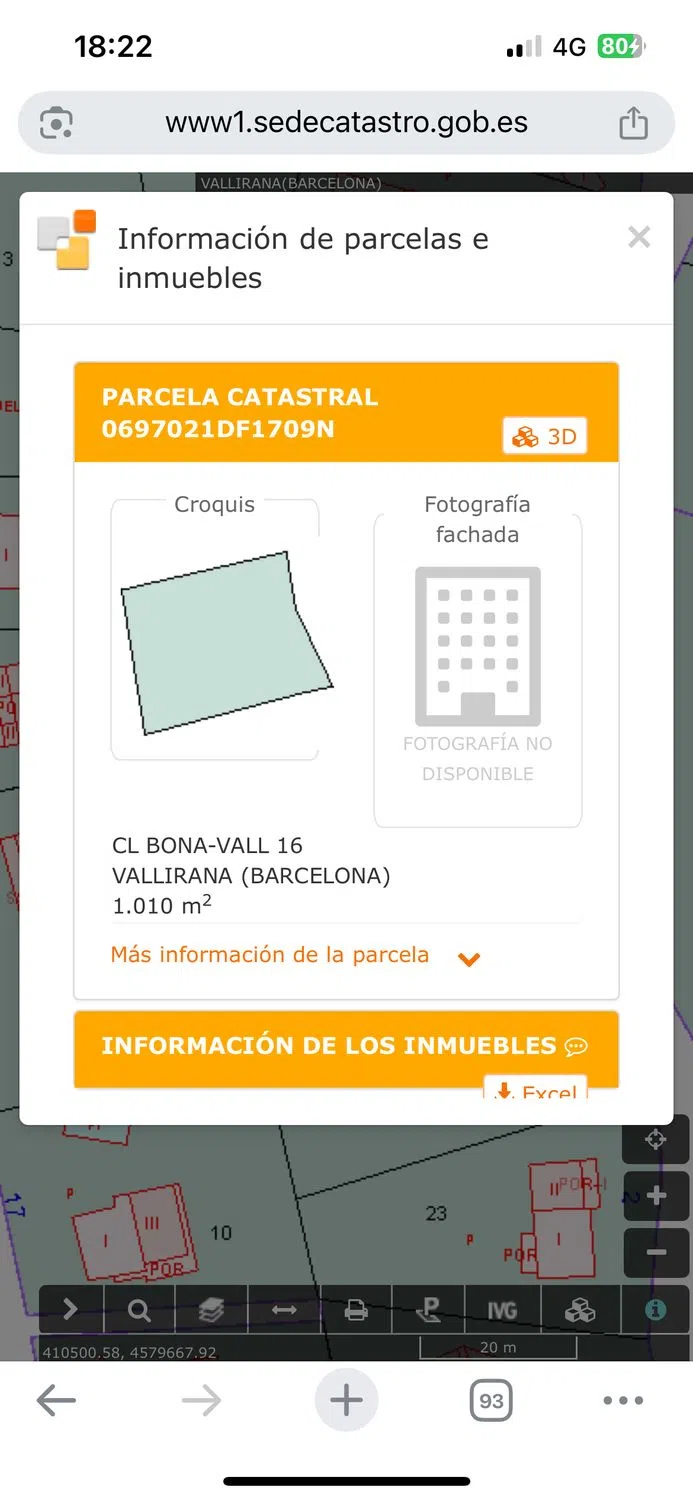Select the measure distance arrow tool

[284, 1311]
